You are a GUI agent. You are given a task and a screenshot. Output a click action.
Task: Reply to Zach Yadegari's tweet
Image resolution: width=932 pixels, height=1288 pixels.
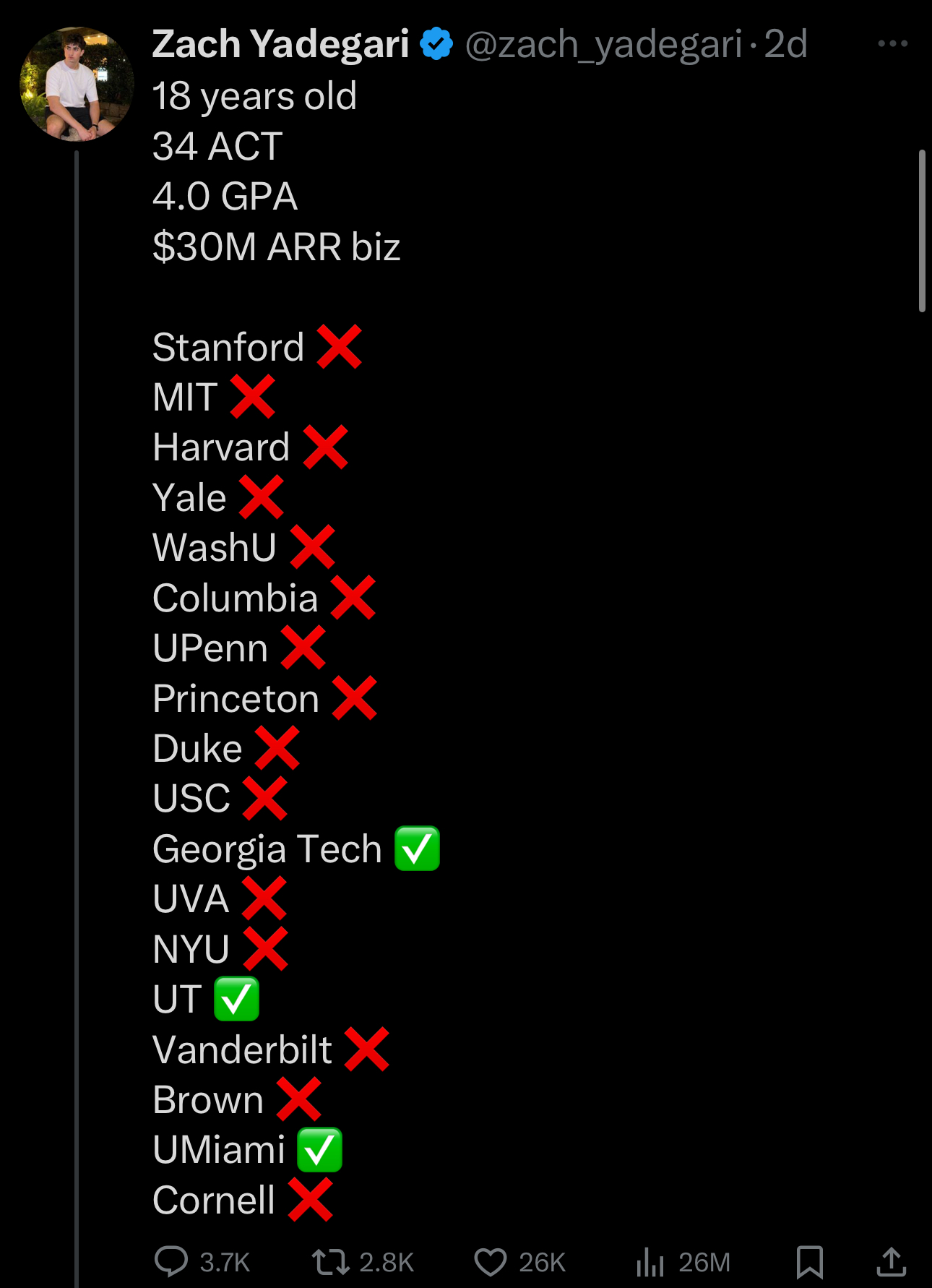(x=172, y=1261)
